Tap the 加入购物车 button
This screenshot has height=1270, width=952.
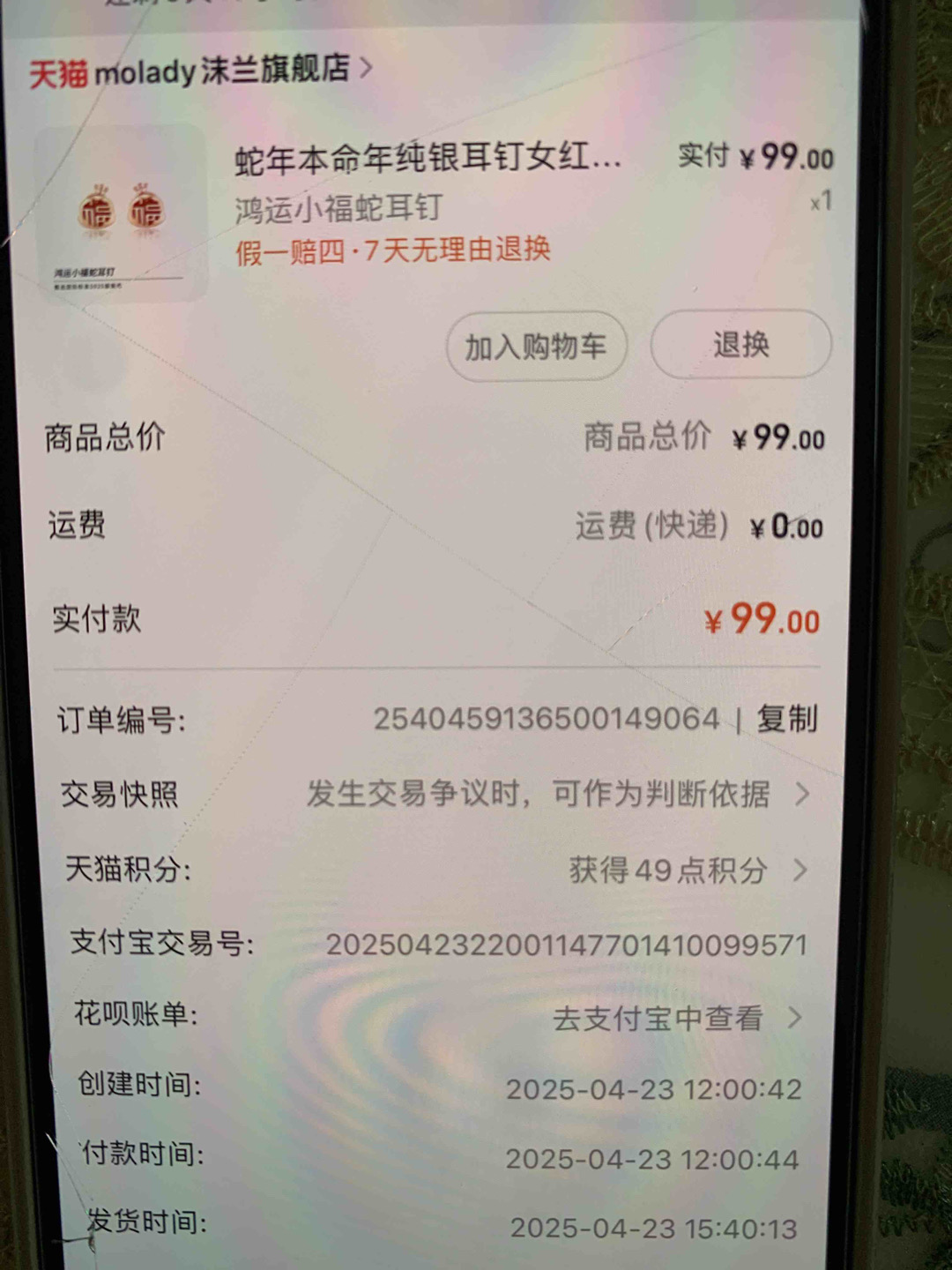tap(536, 347)
